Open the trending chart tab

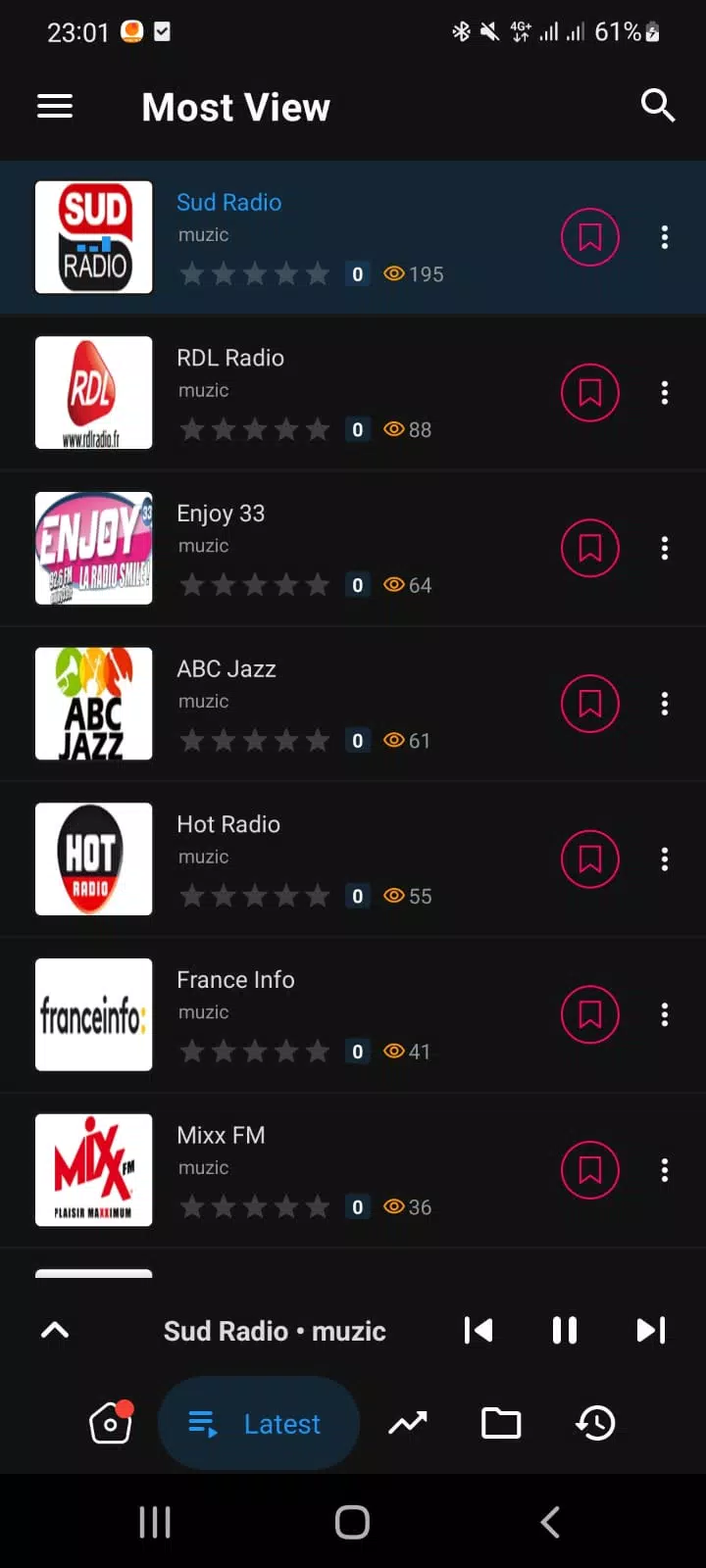pyautogui.click(x=408, y=1423)
